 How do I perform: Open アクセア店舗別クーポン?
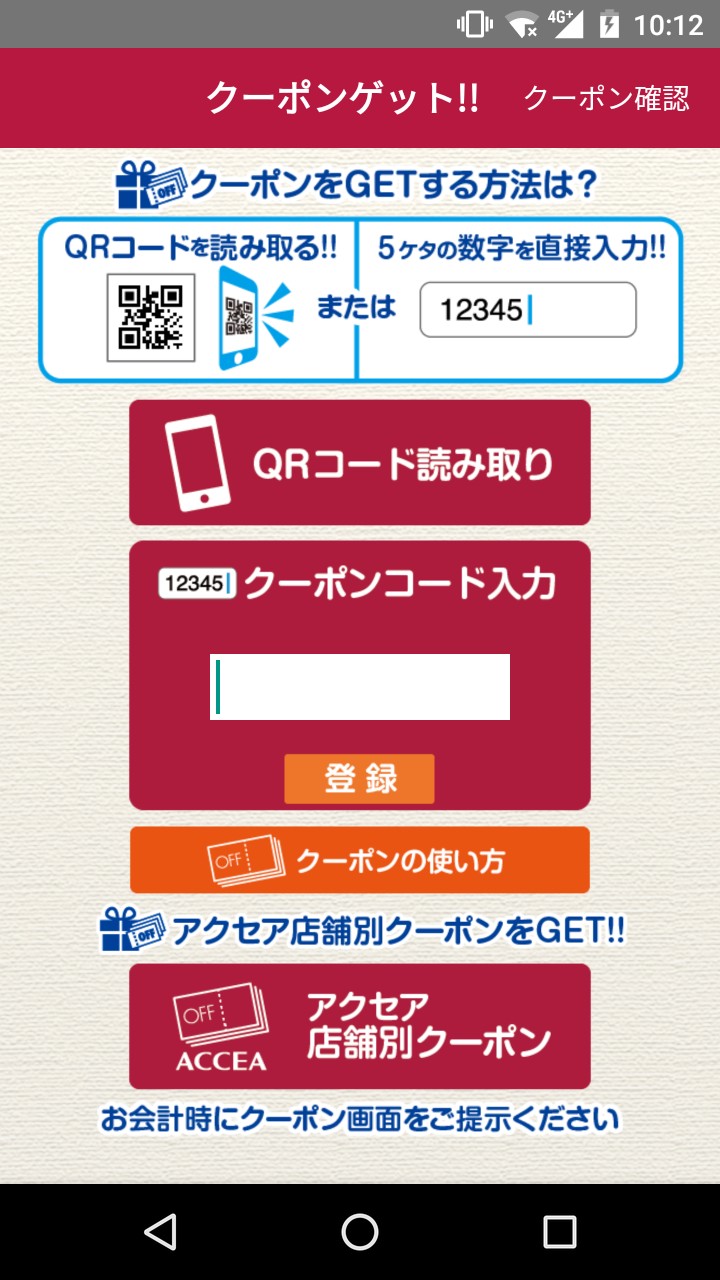(x=360, y=1026)
